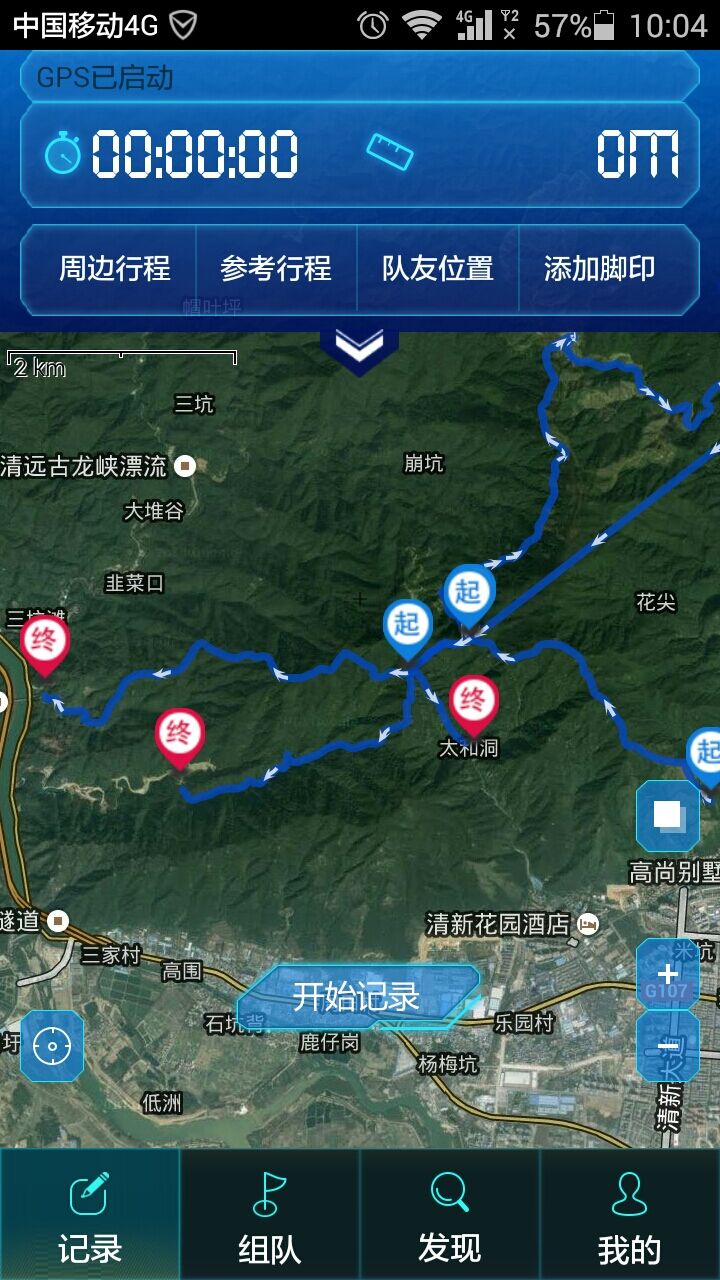Viewport: 720px width, 1280px height.
Task: Show 队友位置 teammate locations
Action: tap(438, 268)
